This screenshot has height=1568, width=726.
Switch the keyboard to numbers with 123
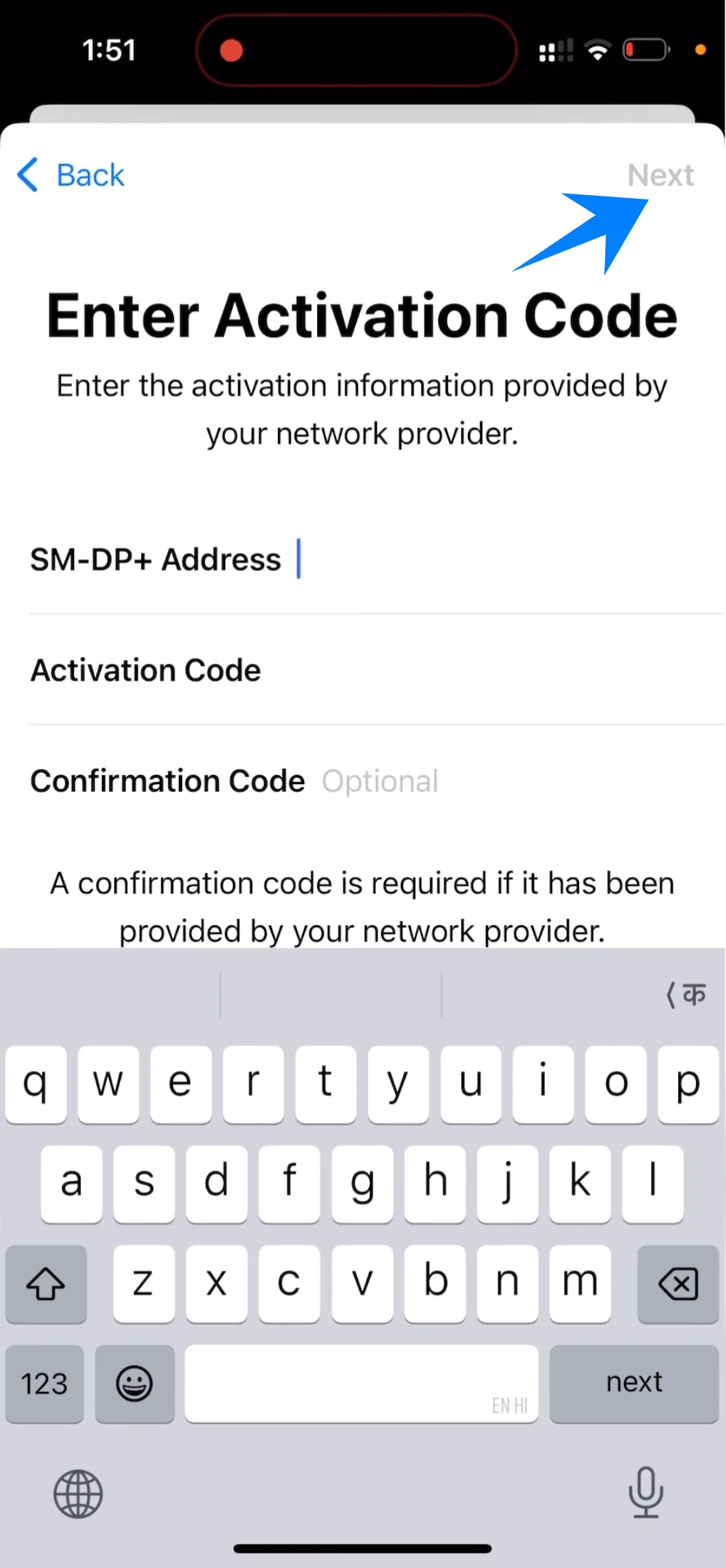[x=44, y=1383]
